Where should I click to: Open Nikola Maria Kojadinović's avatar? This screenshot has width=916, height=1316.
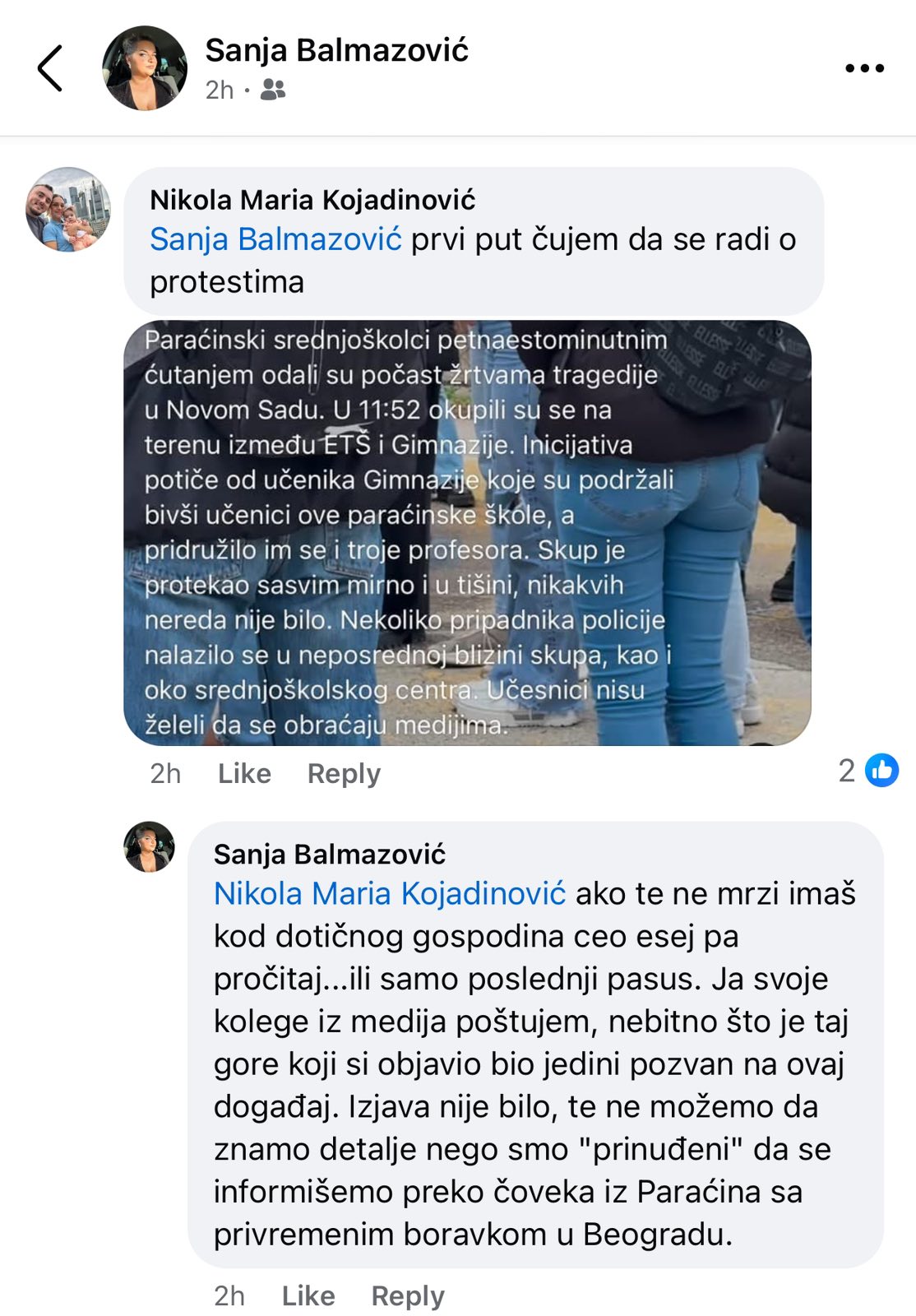coord(67,209)
